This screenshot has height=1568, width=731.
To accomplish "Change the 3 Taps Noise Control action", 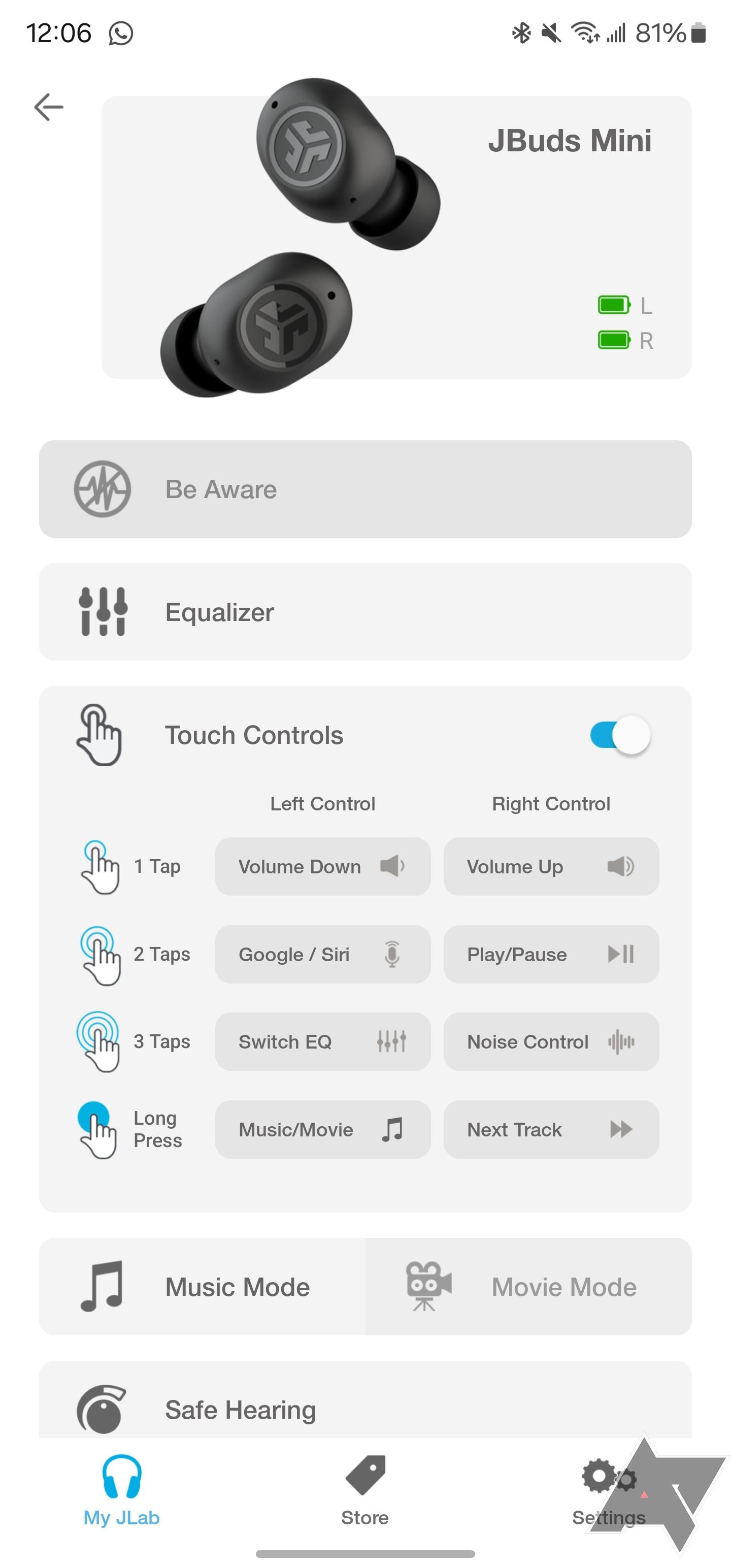I will pyautogui.click(x=551, y=1041).
